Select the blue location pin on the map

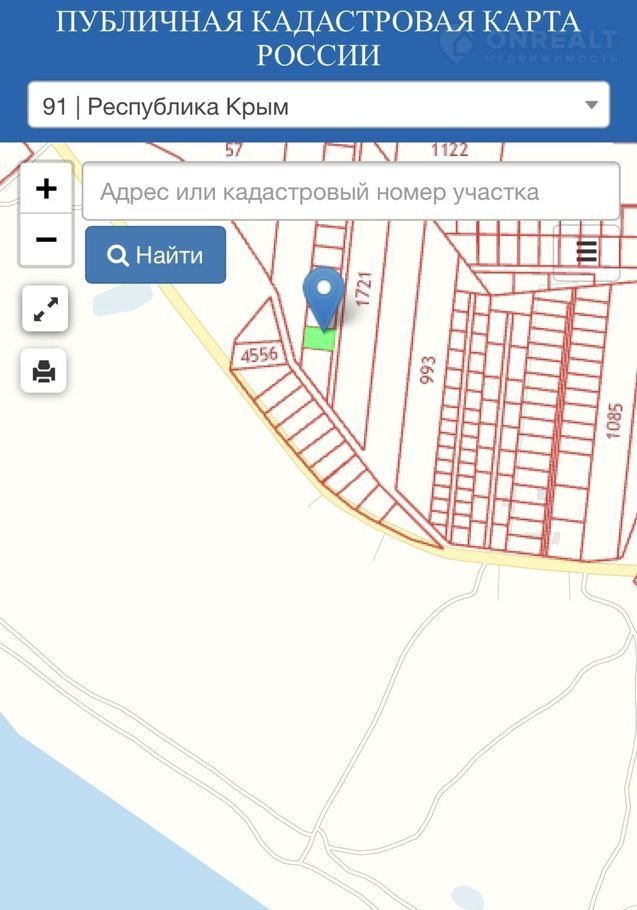pyautogui.click(x=323, y=293)
